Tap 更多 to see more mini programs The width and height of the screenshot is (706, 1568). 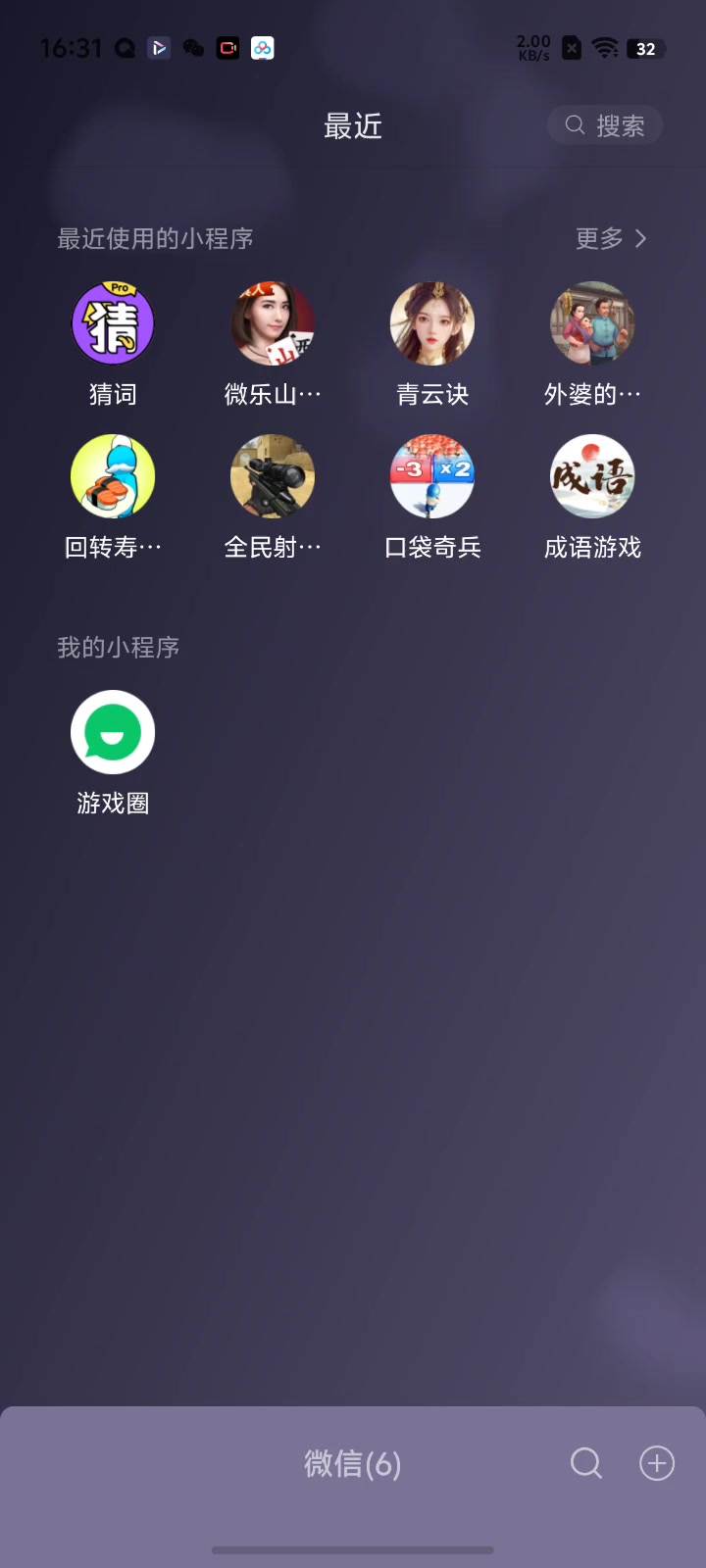point(611,238)
